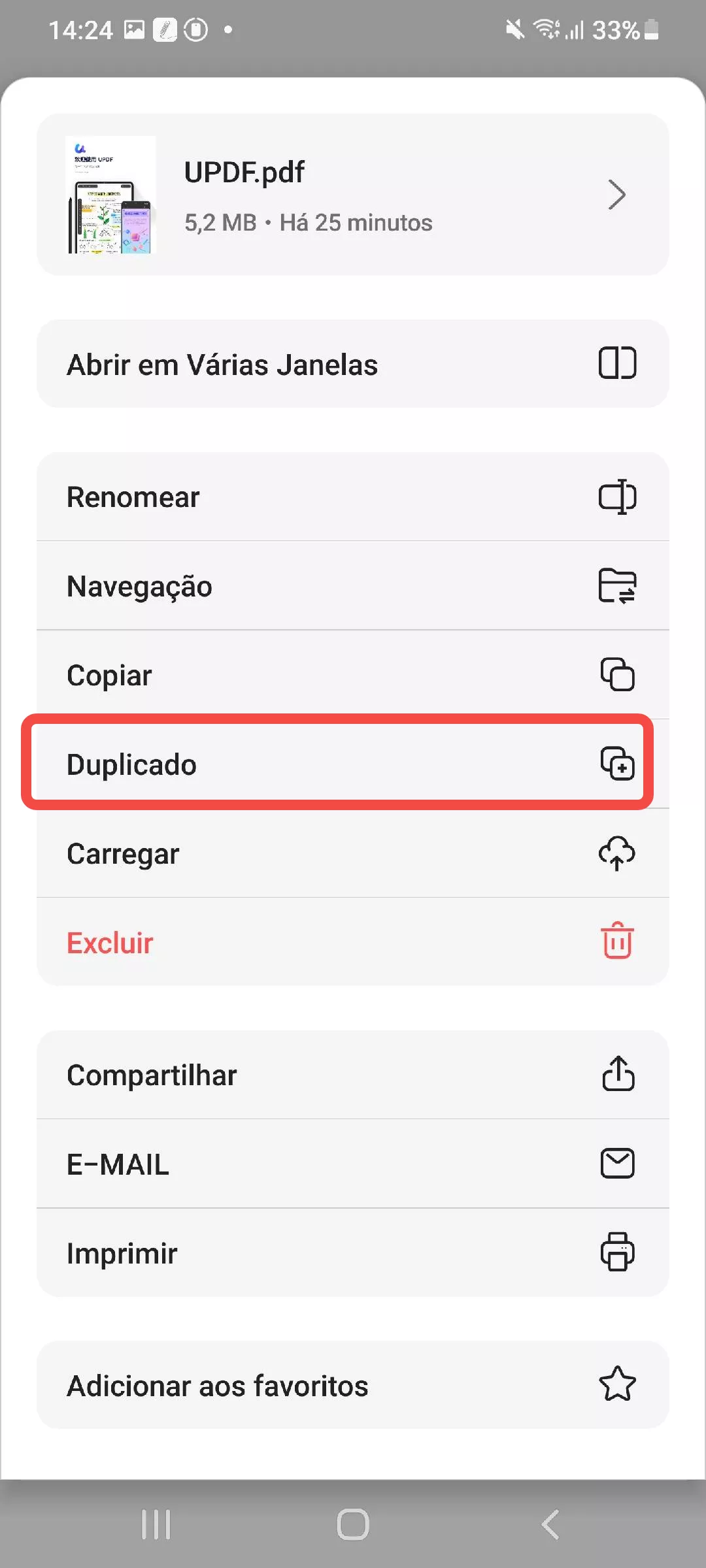Click the Compartilhar share icon

tap(617, 1075)
